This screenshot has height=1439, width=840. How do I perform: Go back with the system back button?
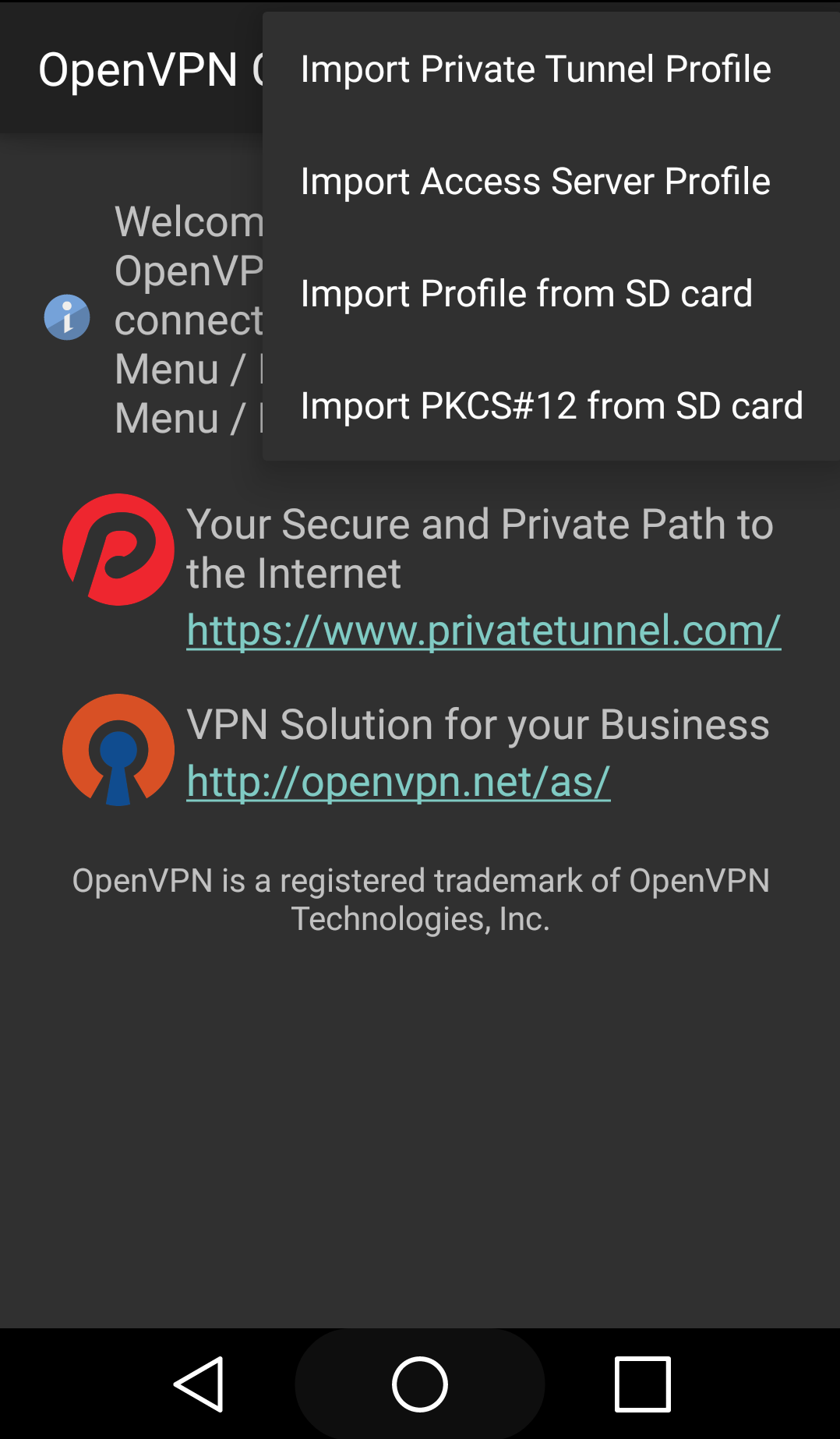(199, 1384)
